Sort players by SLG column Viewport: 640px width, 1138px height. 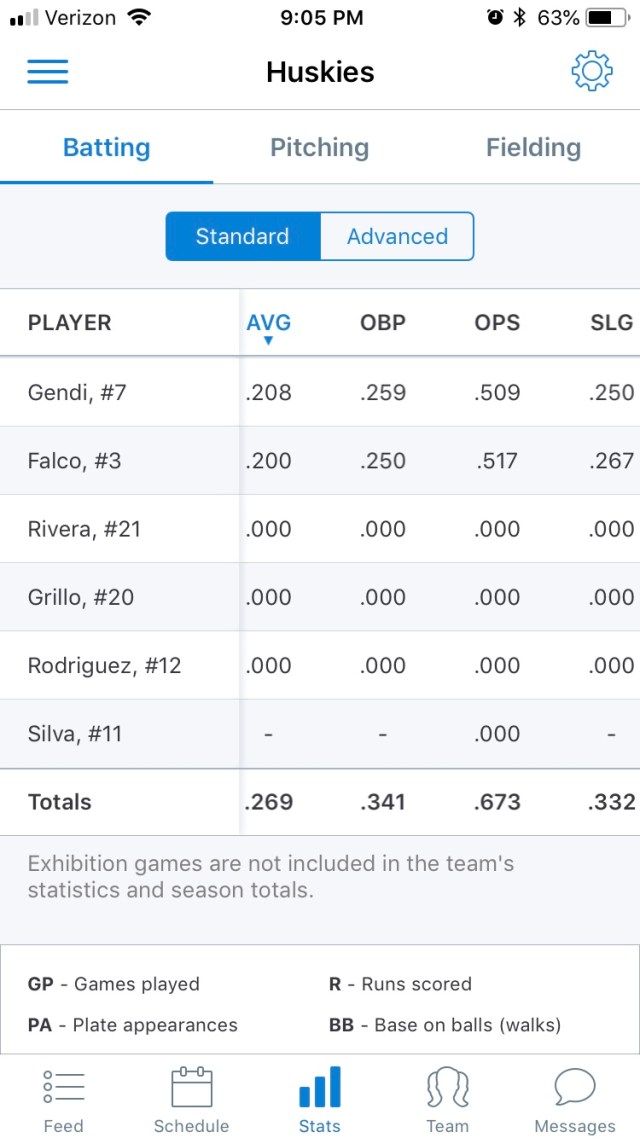pos(611,323)
